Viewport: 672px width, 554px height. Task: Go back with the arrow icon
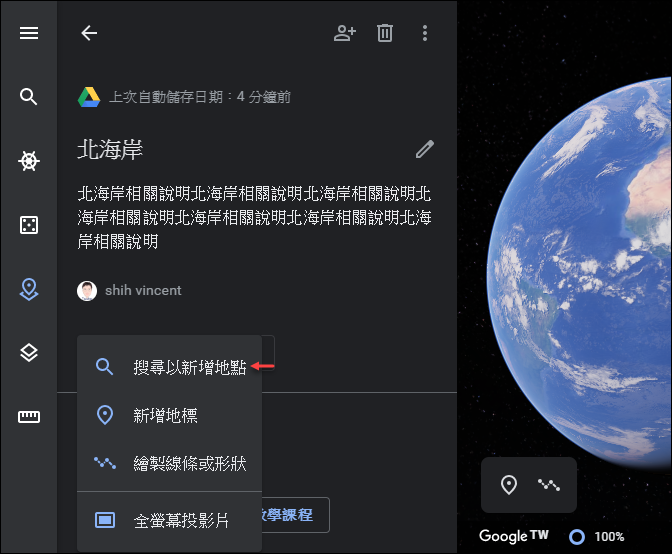click(89, 33)
